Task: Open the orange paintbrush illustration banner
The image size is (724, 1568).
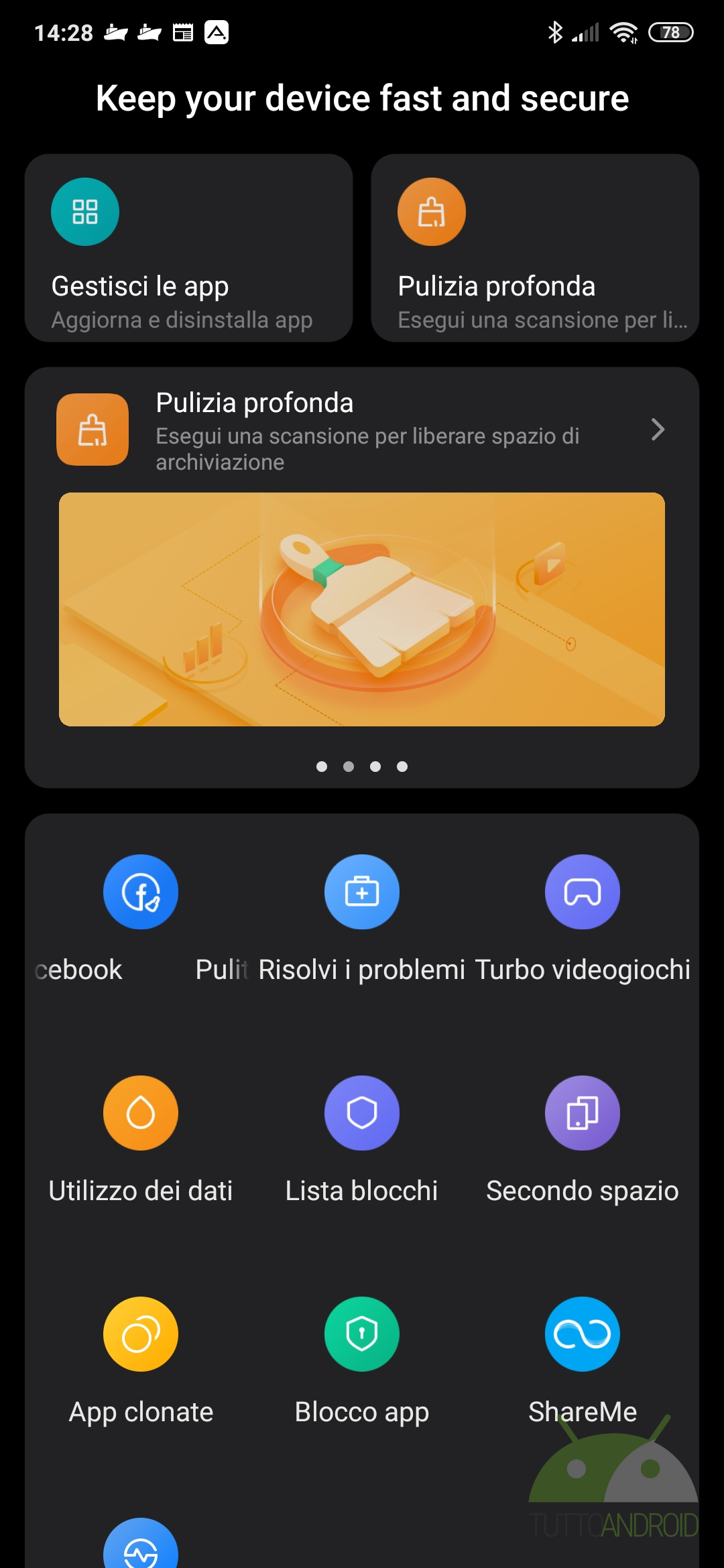Action: pos(362,609)
